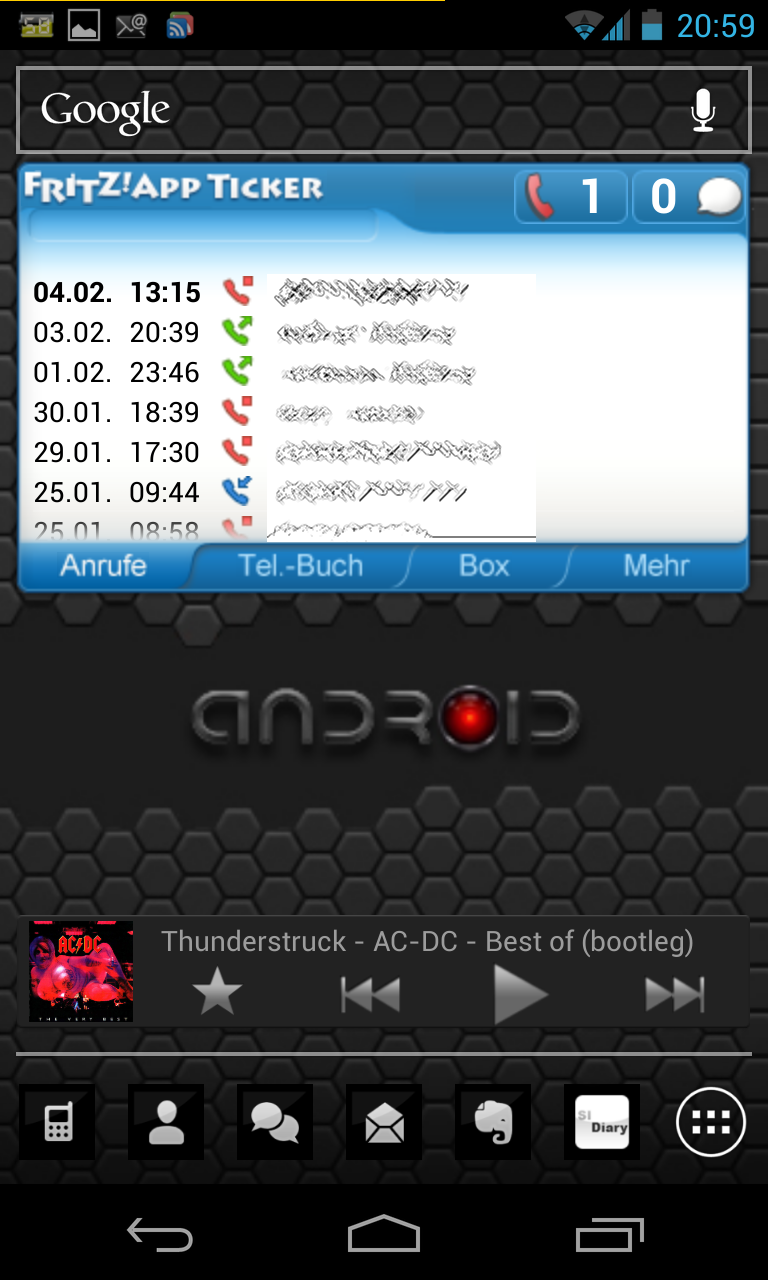768x1280 pixels.
Task: Open the AC-DC album cover in the player
Action: pos(81,971)
